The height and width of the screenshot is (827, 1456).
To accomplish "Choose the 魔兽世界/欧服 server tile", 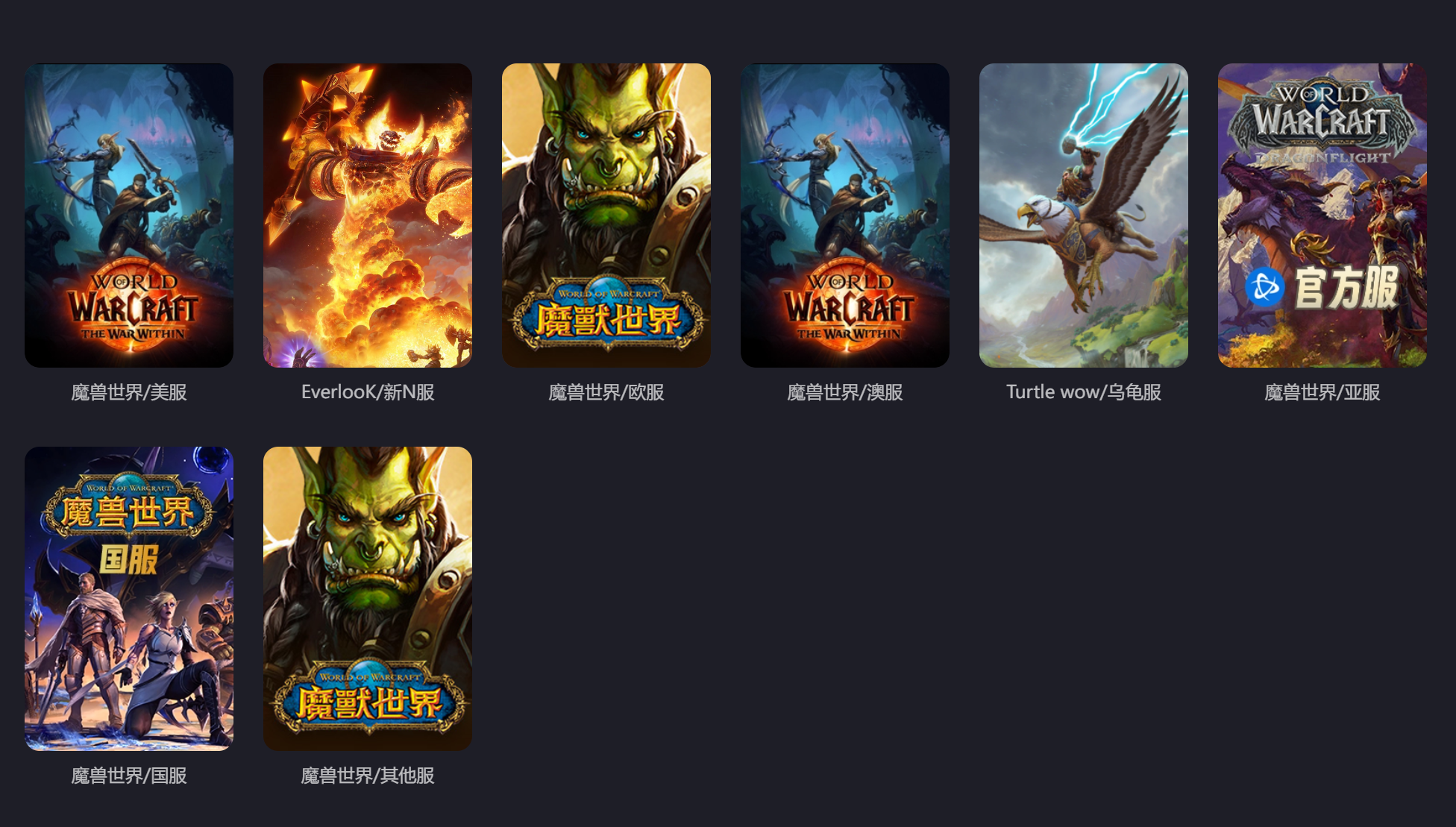I will coord(606,216).
